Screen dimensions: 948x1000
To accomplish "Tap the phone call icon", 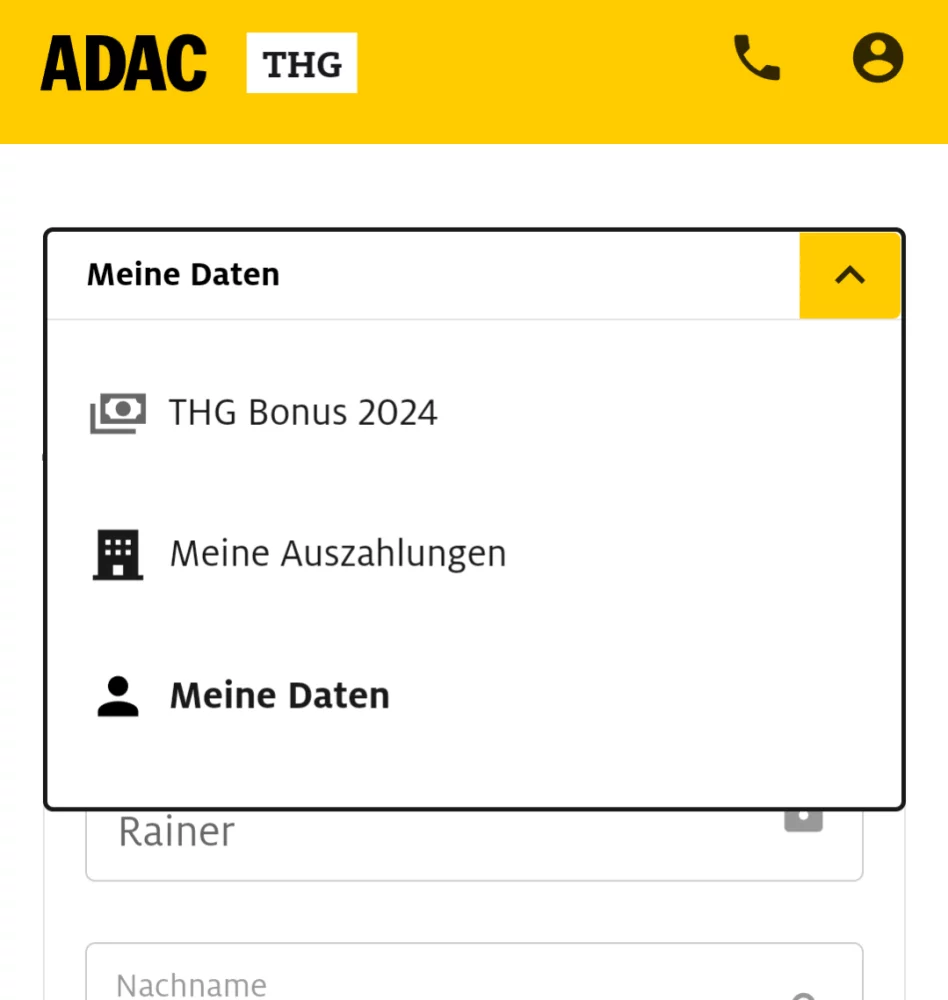I will coord(756,58).
